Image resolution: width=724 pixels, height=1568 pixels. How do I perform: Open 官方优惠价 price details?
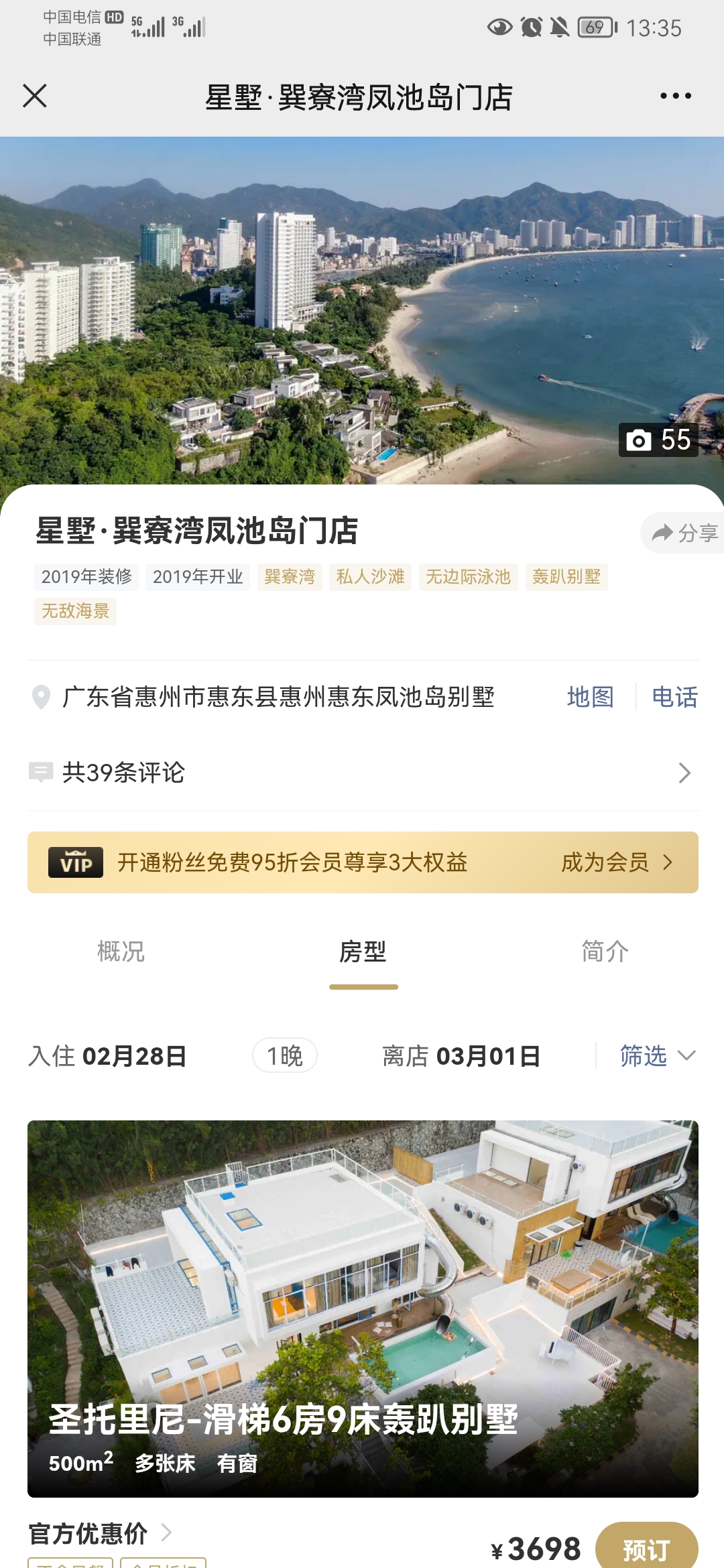pos(101,1533)
